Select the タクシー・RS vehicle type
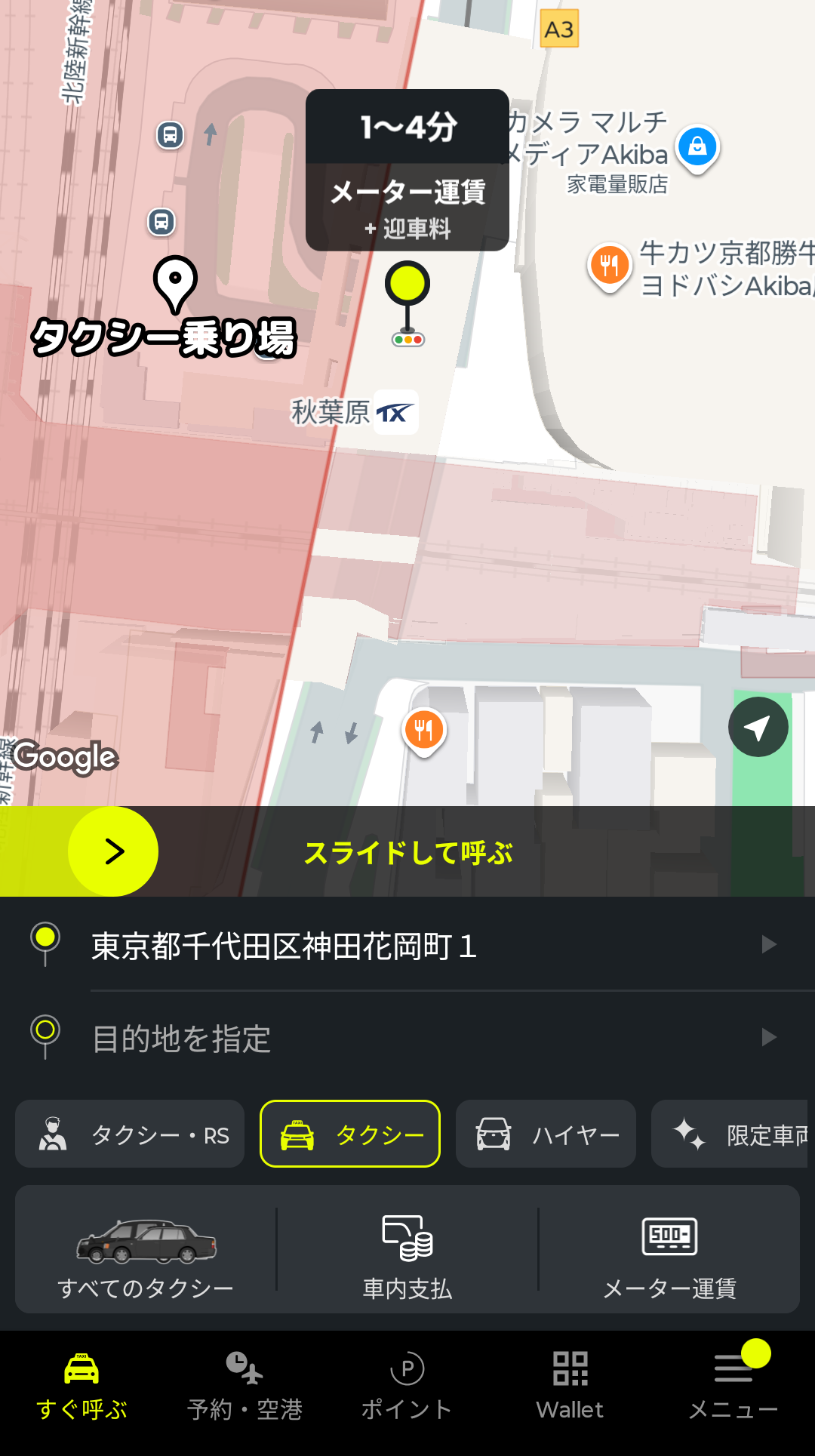 pyautogui.click(x=130, y=1134)
